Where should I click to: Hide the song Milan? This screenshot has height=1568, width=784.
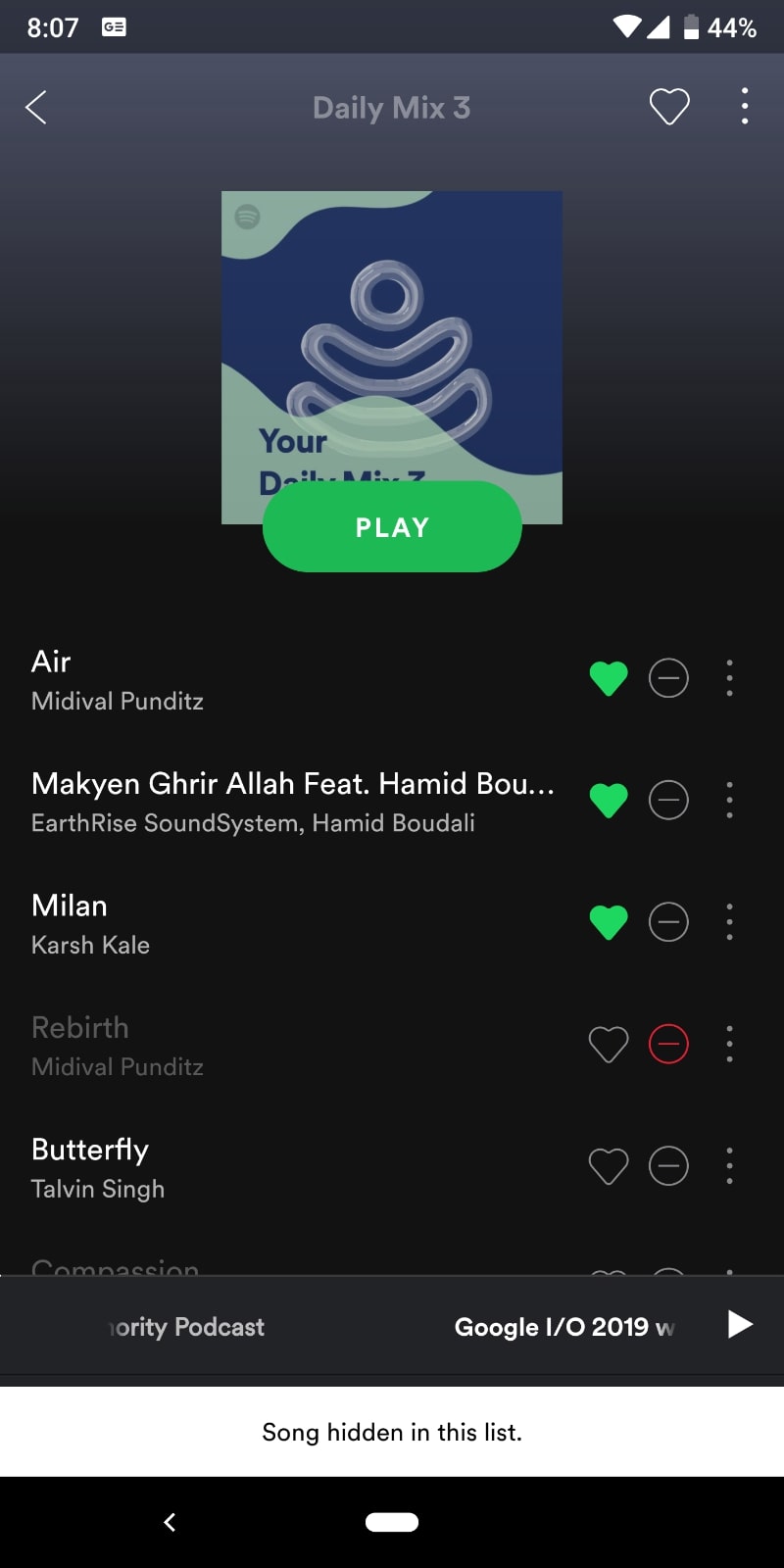coord(668,922)
